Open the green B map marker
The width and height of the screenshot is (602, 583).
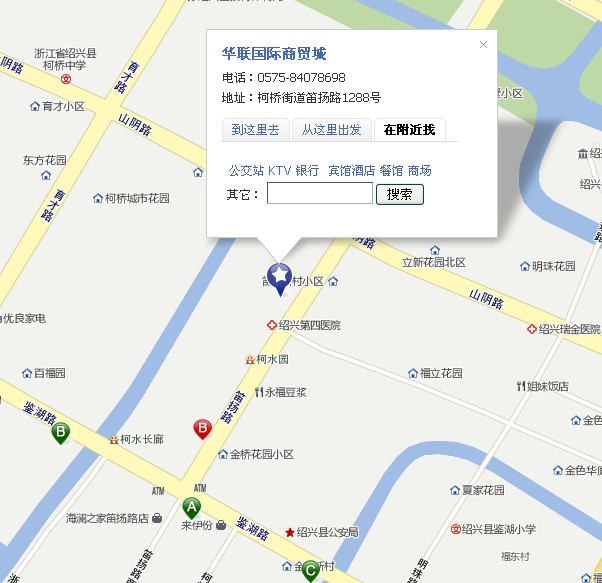click(60, 433)
